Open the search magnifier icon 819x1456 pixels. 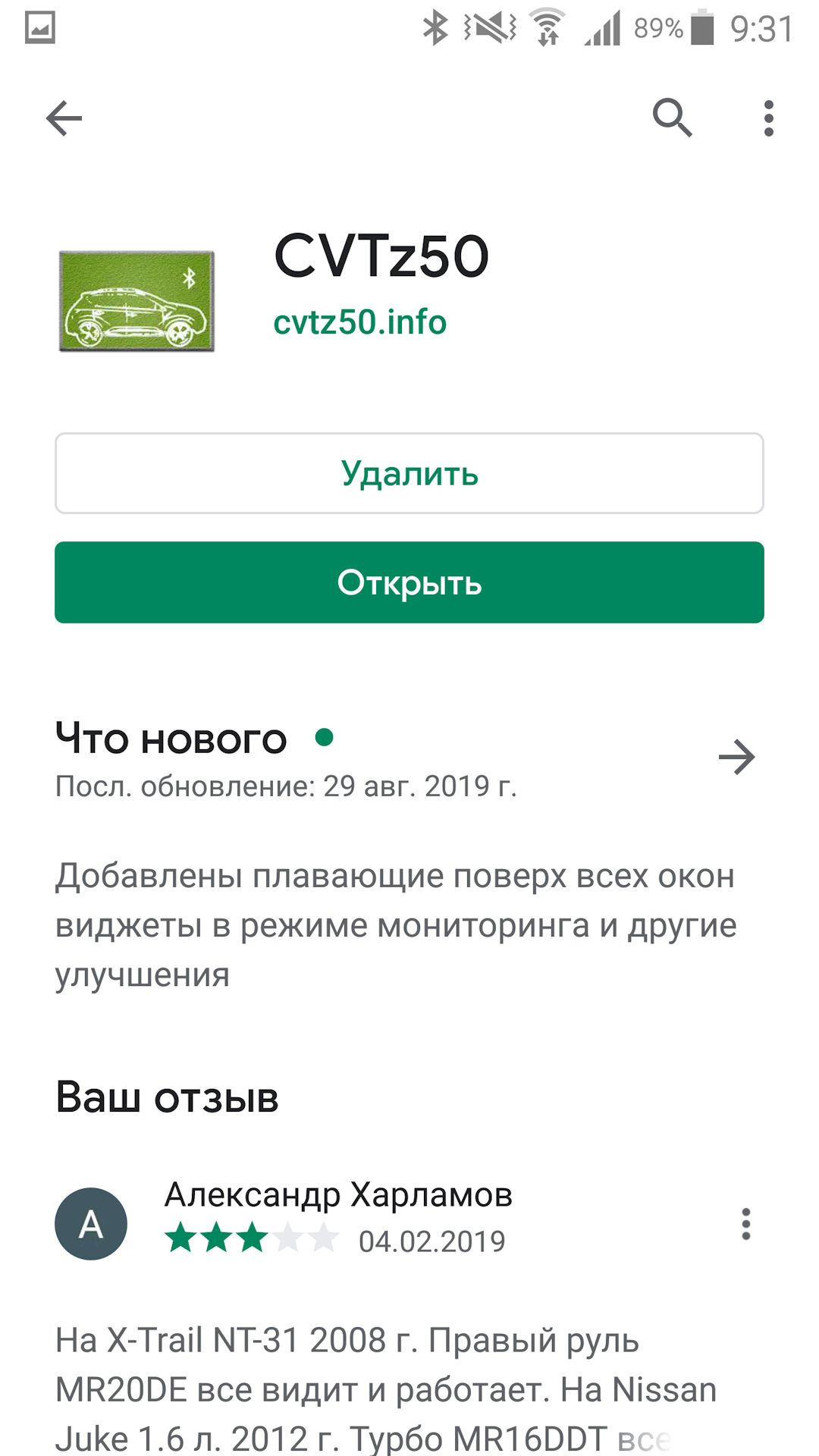pos(672,118)
